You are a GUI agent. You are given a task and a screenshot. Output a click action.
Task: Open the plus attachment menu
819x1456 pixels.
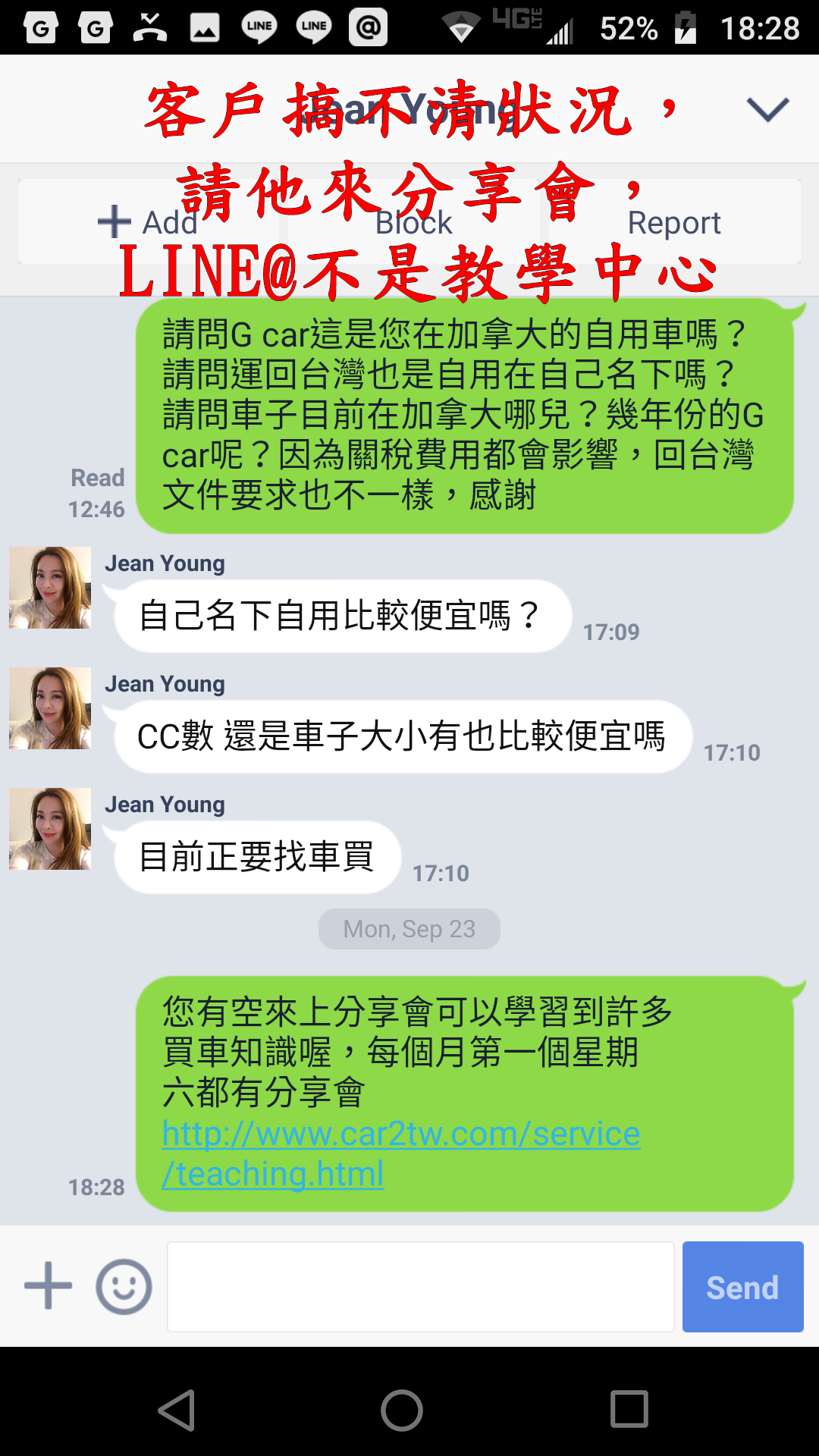click(x=49, y=1286)
